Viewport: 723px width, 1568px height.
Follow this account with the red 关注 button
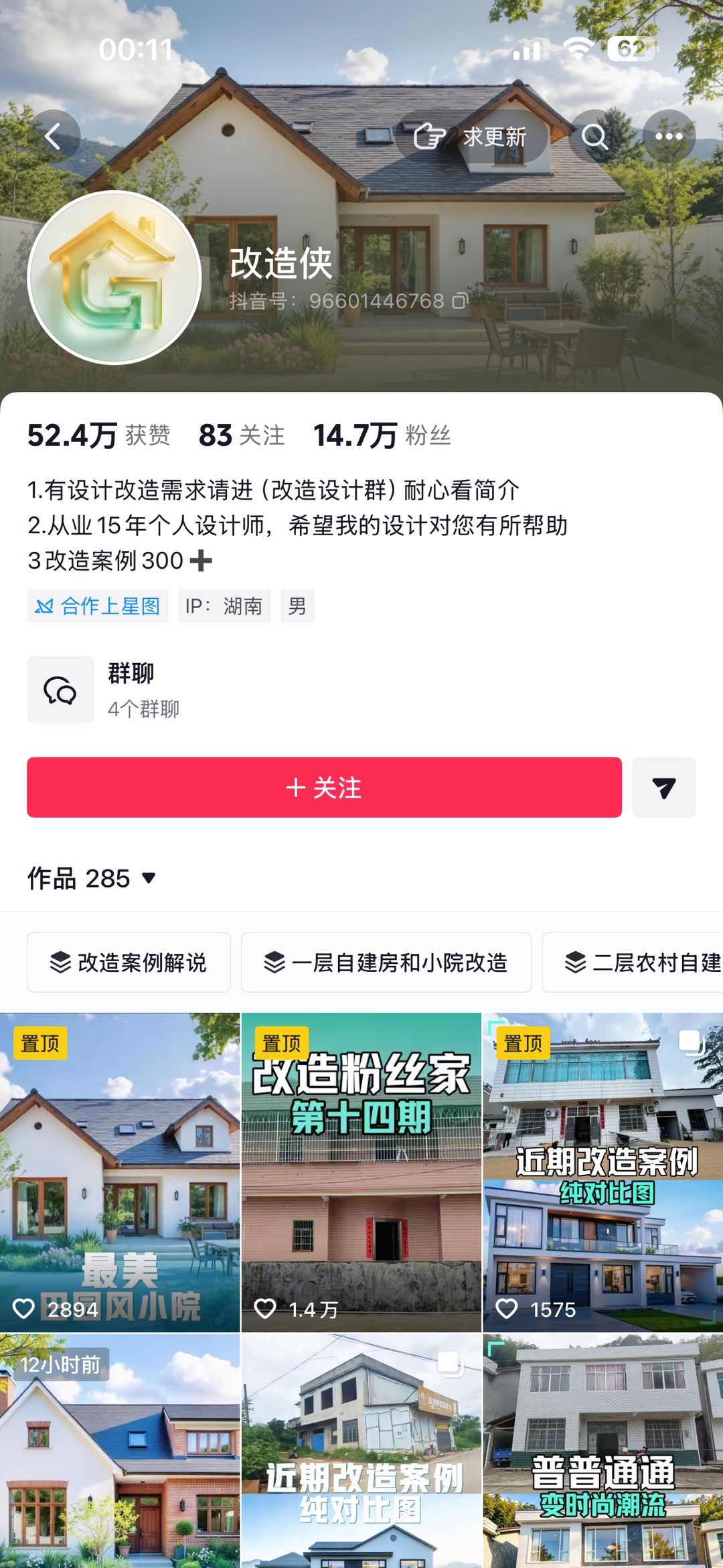(x=324, y=788)
